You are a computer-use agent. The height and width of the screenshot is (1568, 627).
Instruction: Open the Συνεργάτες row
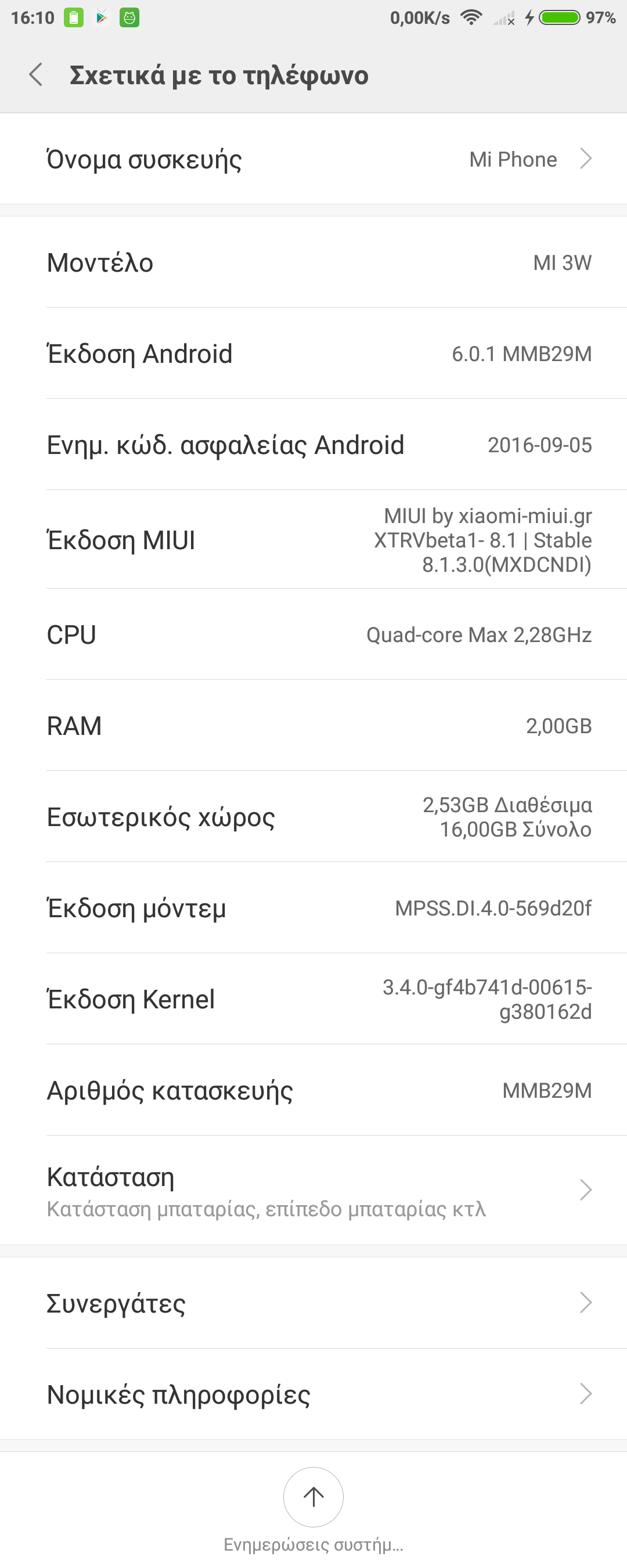(313, 1303)
